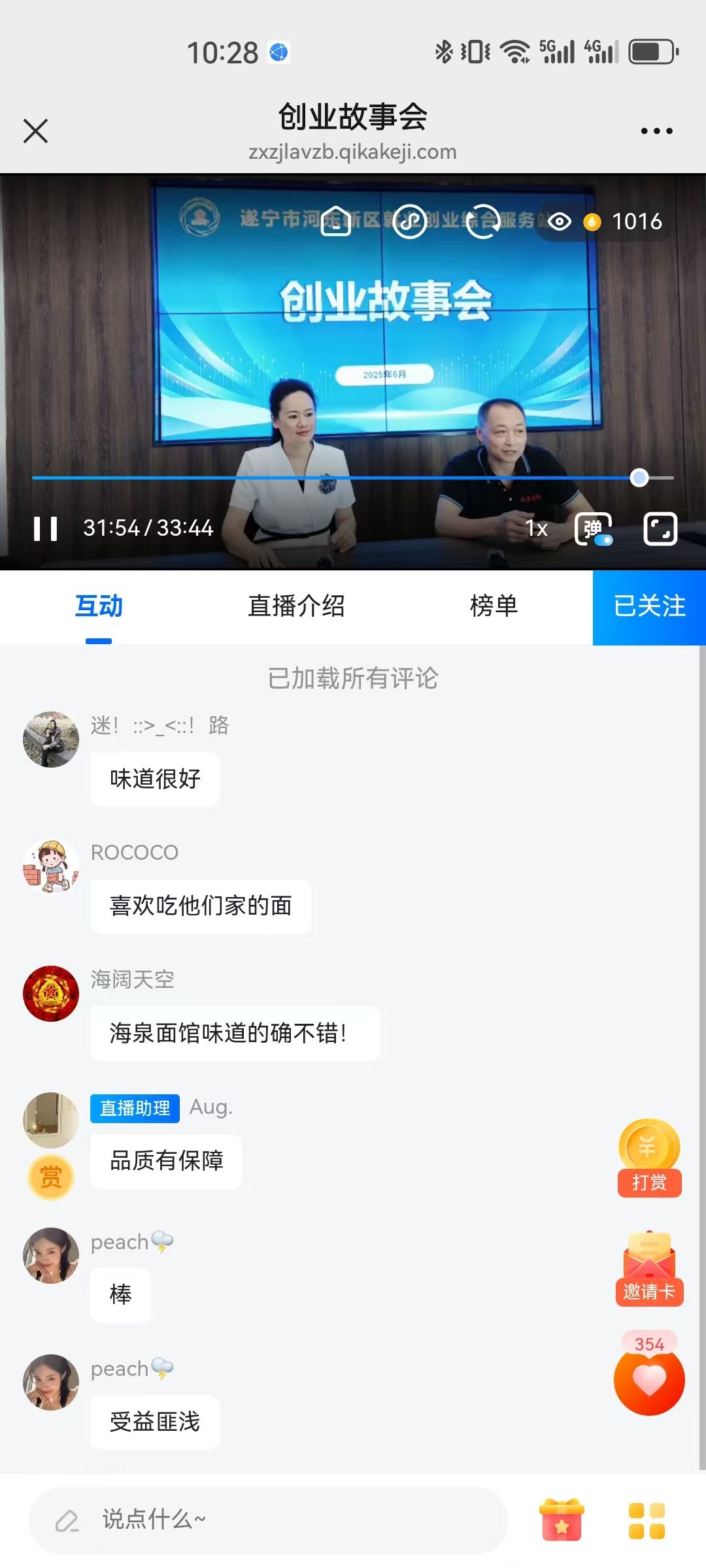The width and height of the screenshot is (706, 1568).
Task: Change the 1x playback speed
Action: click(x=536, y=529)
